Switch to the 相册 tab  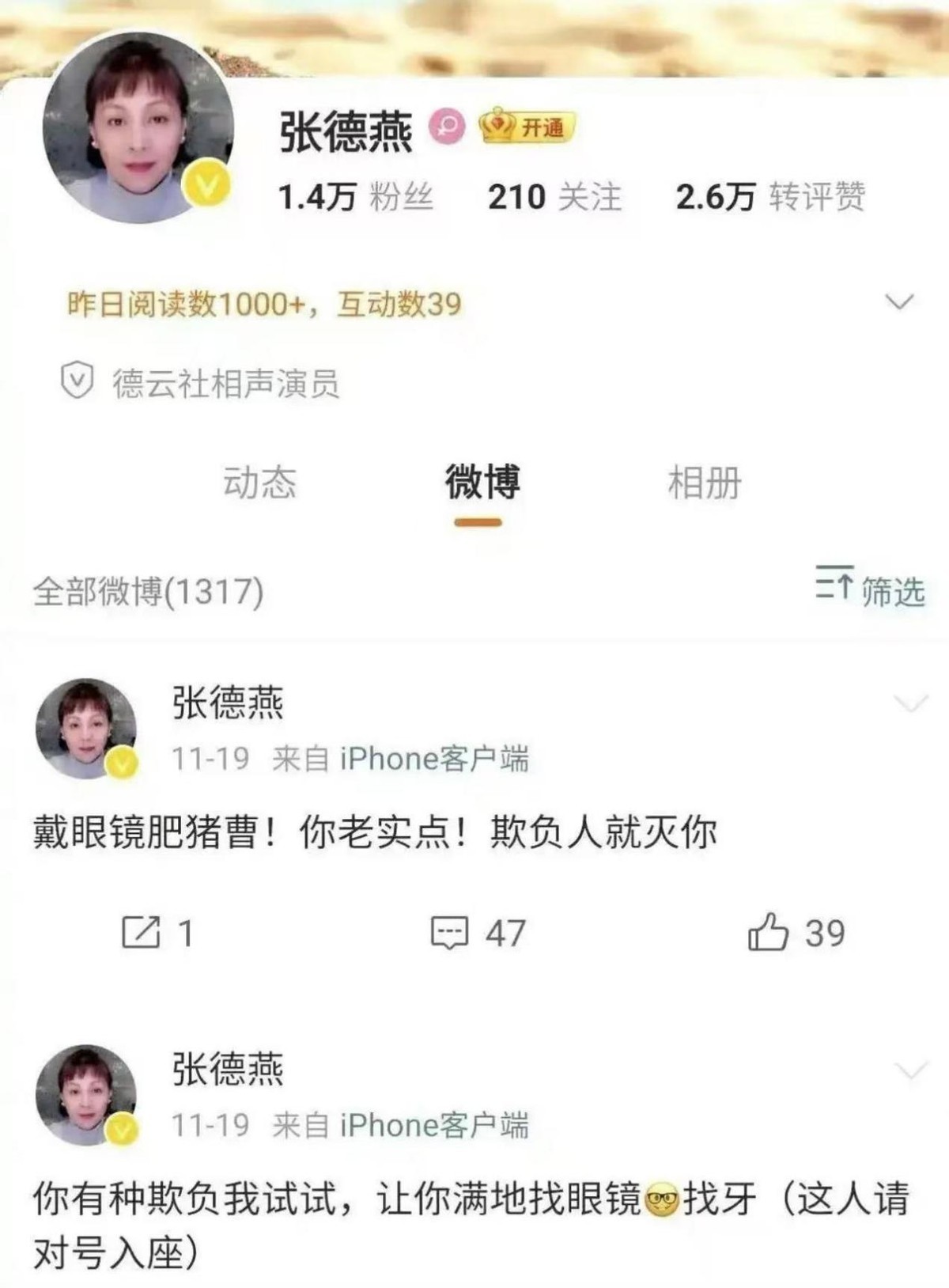coord(704,483)
